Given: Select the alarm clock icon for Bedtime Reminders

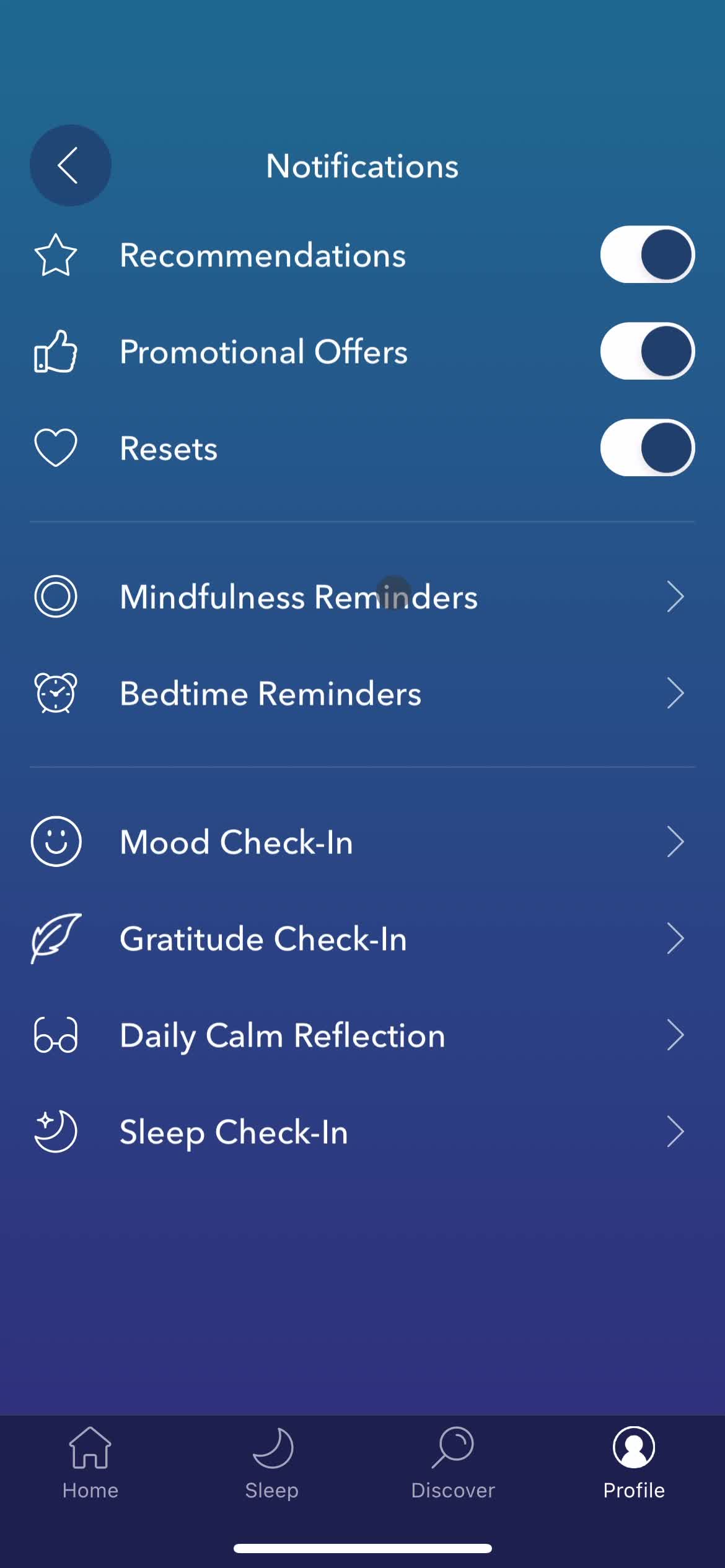Looking at the screenshot, I should (x=55, y=694).
